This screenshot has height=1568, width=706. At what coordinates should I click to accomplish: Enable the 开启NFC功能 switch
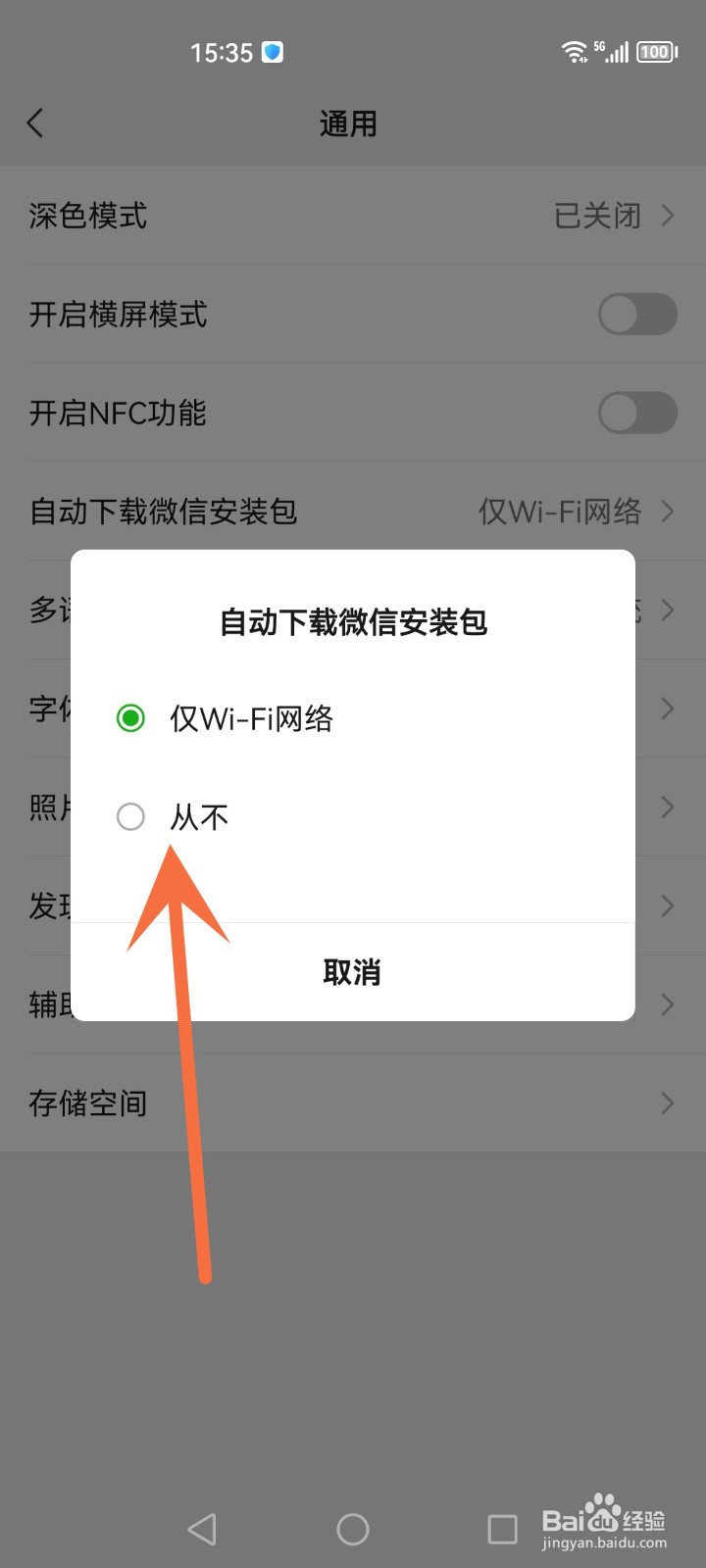point(636,414)
